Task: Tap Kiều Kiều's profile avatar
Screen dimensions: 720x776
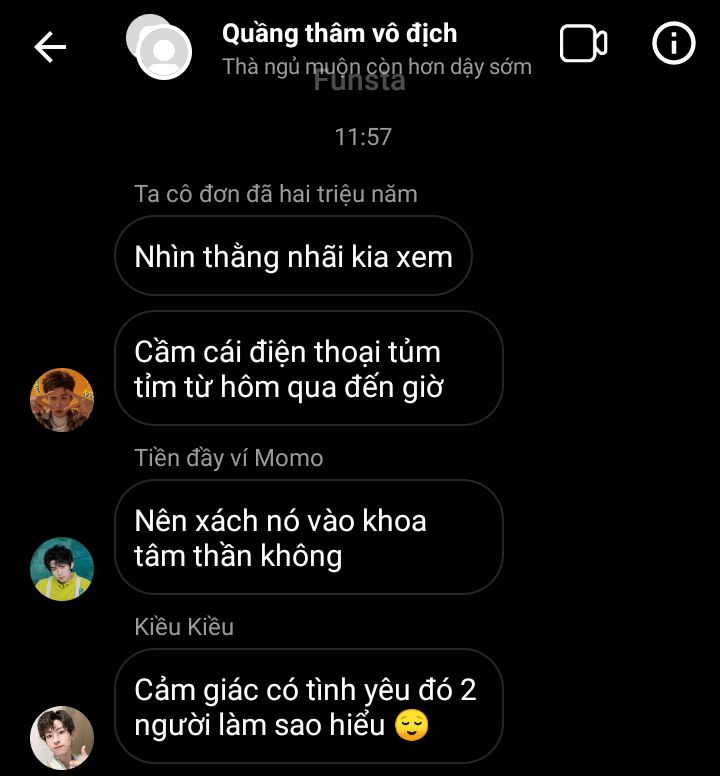Action: pos(62,737)
